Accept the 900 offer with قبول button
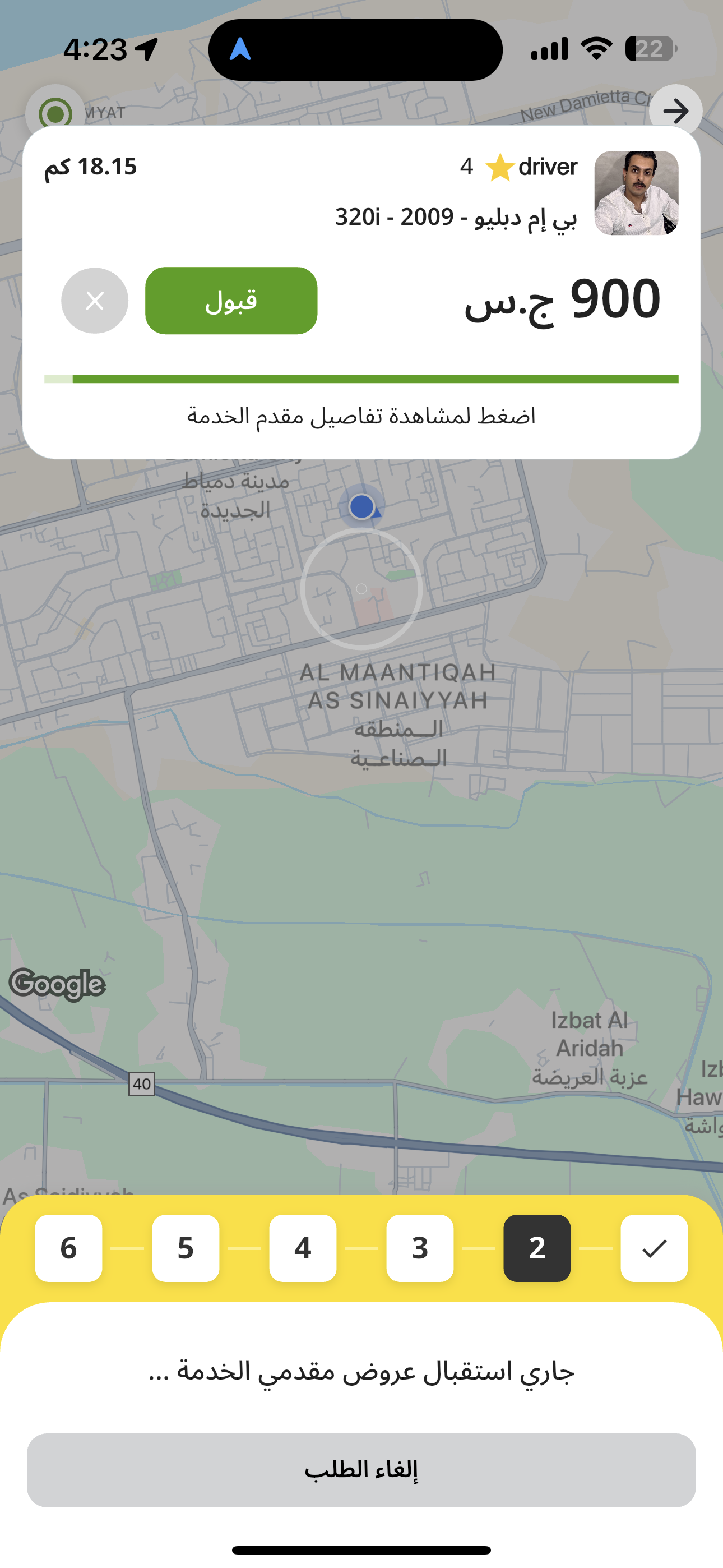Viewport: 723px width, 1568px height. tap(231, 301)
